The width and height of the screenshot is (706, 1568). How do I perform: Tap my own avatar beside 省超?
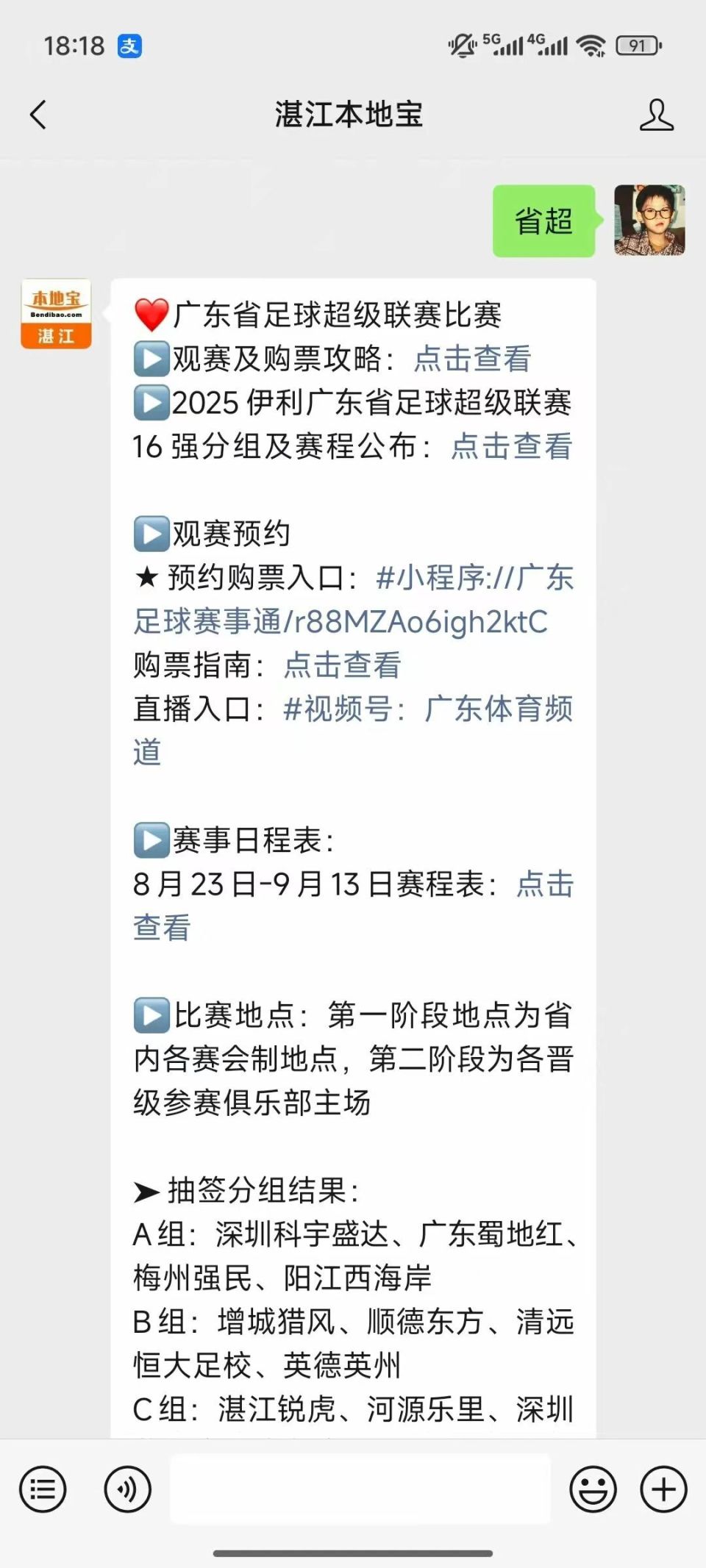point(649,221)
